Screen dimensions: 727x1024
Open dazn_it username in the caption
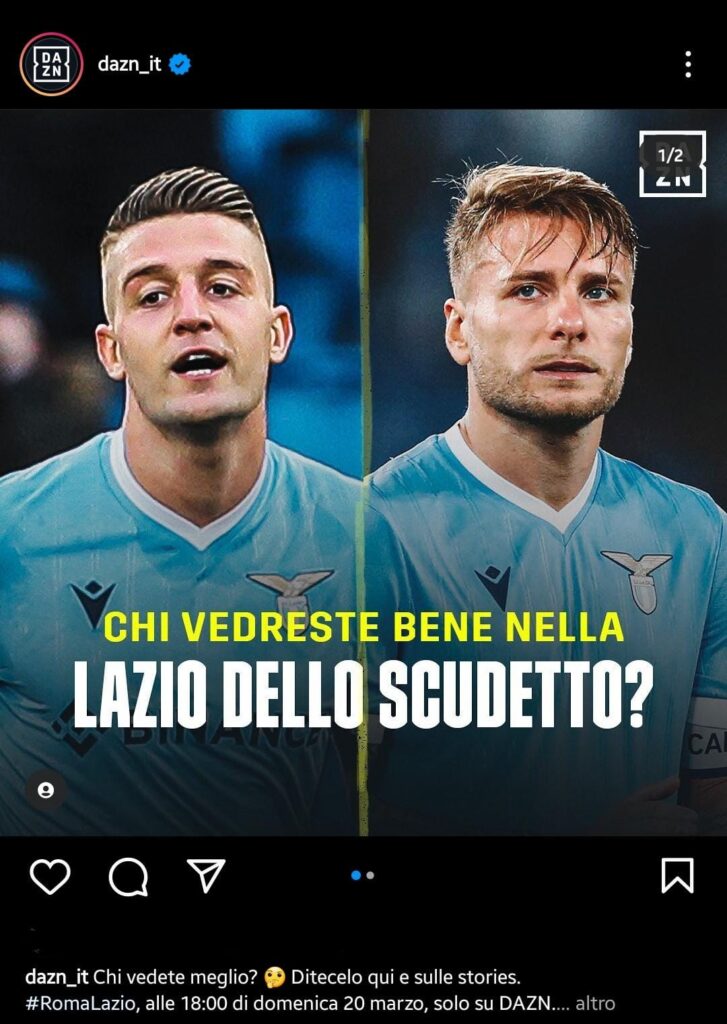(57, 976)
